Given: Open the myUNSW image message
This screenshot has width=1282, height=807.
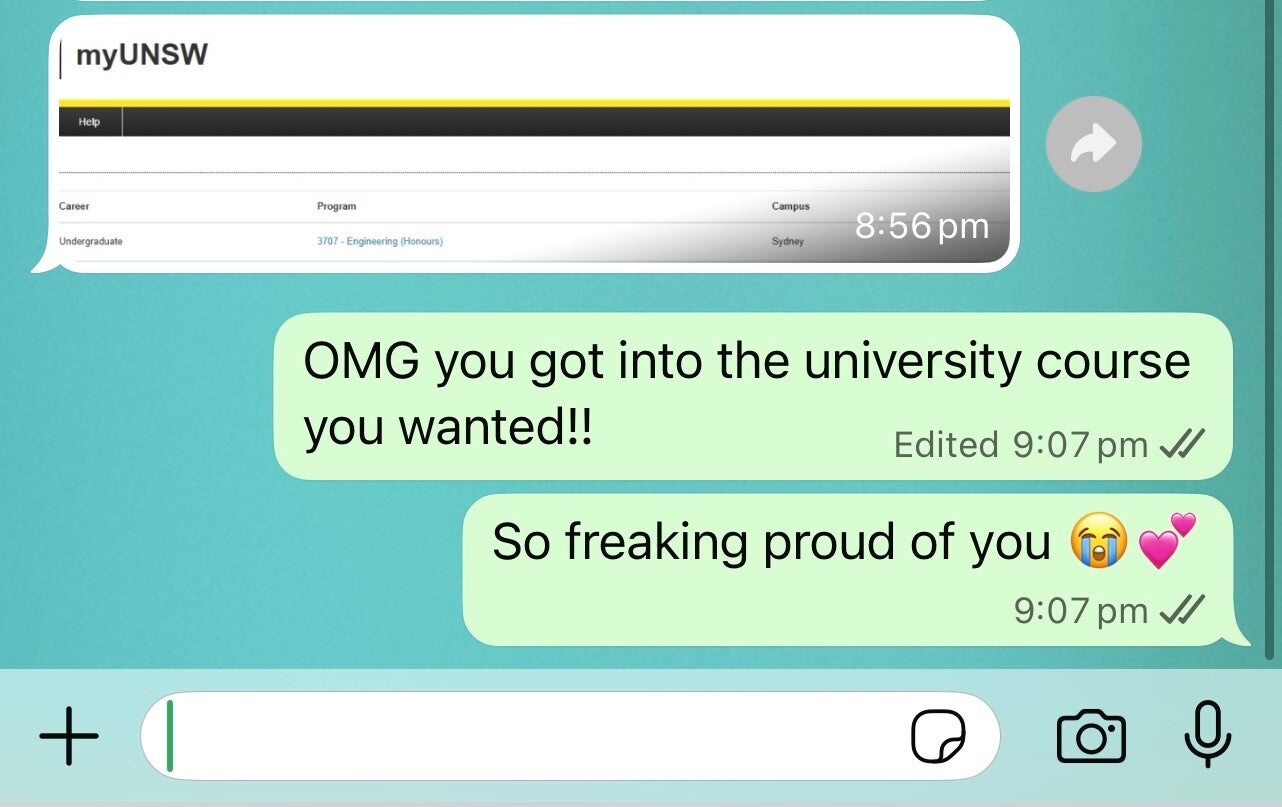Looking at the screenshot, I should 534,144.
